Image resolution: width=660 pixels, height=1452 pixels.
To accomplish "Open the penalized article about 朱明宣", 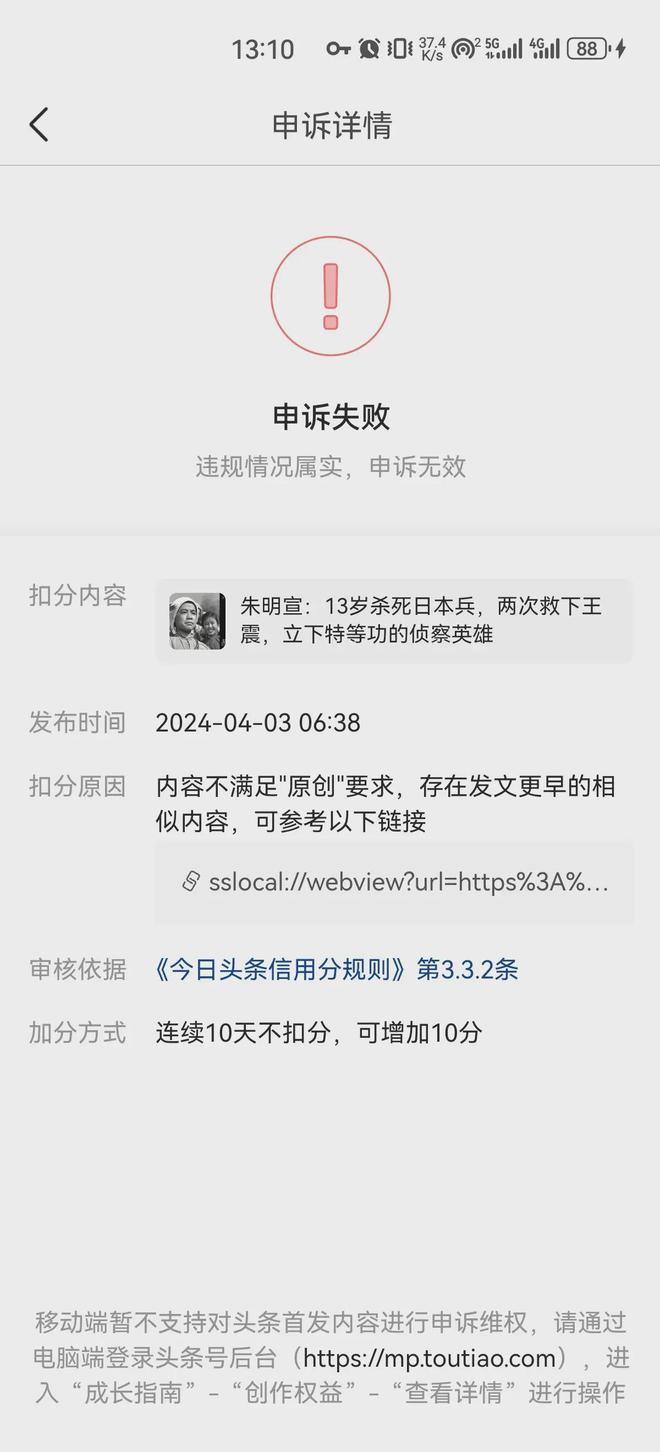I will 394,620.
